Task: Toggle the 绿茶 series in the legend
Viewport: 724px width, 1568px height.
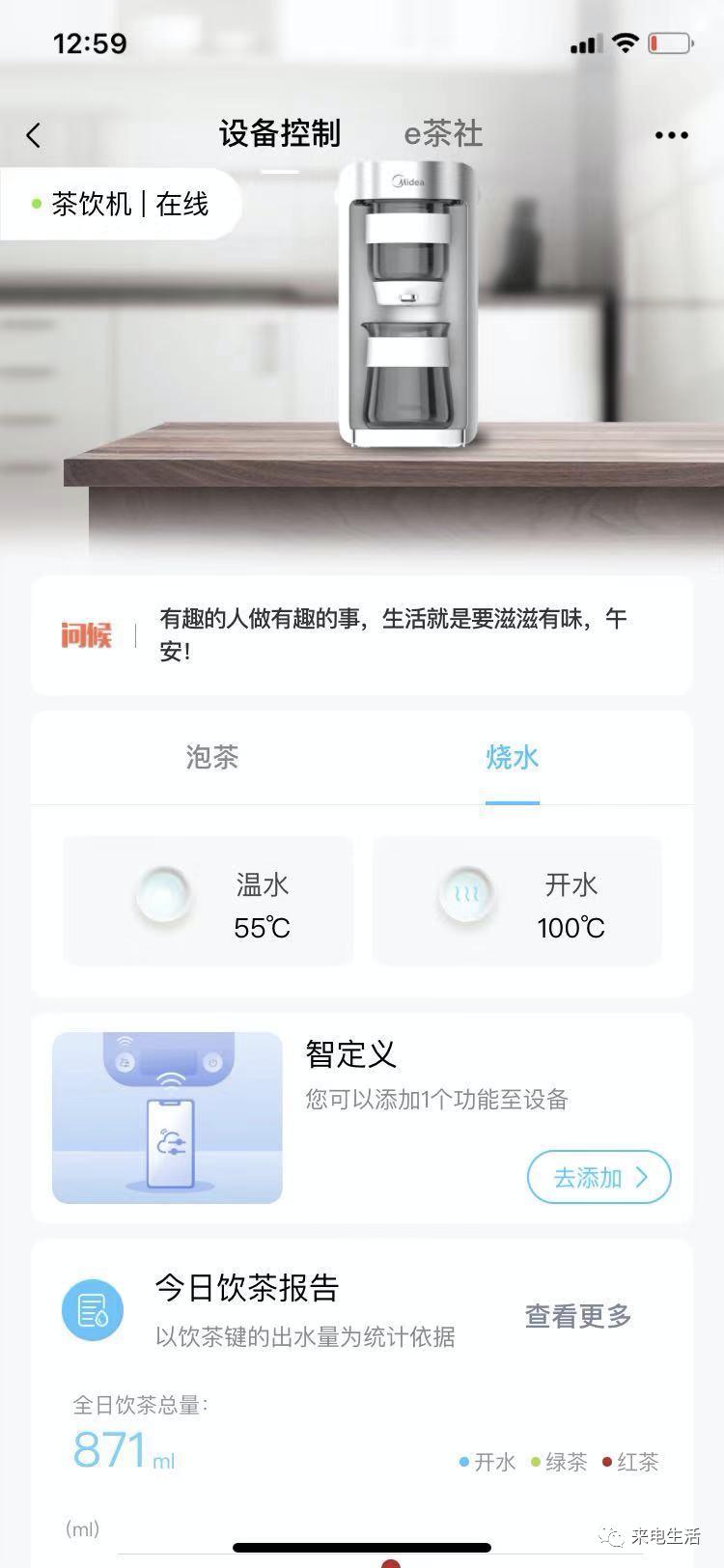Action: click(560, 1462)
